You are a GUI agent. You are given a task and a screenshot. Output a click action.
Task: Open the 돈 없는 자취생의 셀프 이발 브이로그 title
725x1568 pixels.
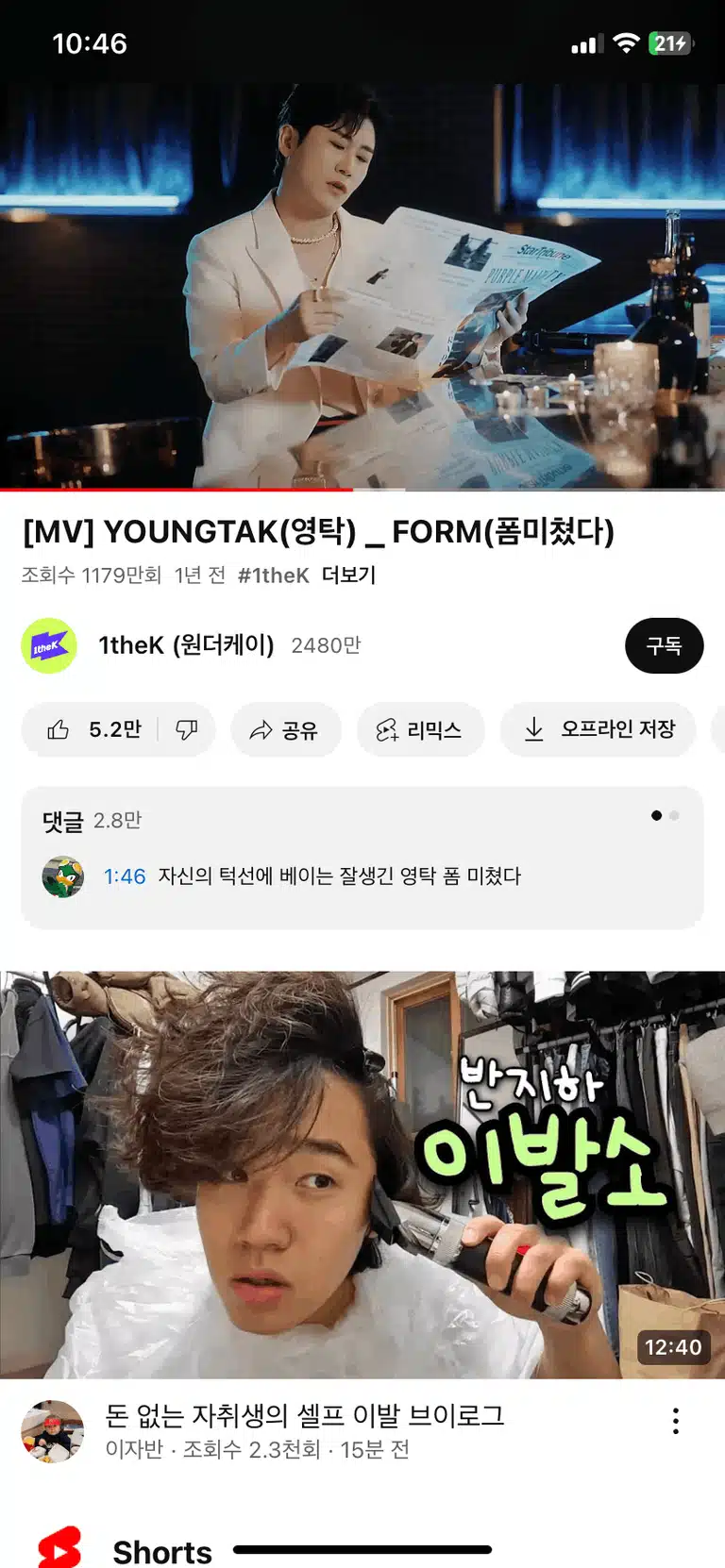(305, 1415)
